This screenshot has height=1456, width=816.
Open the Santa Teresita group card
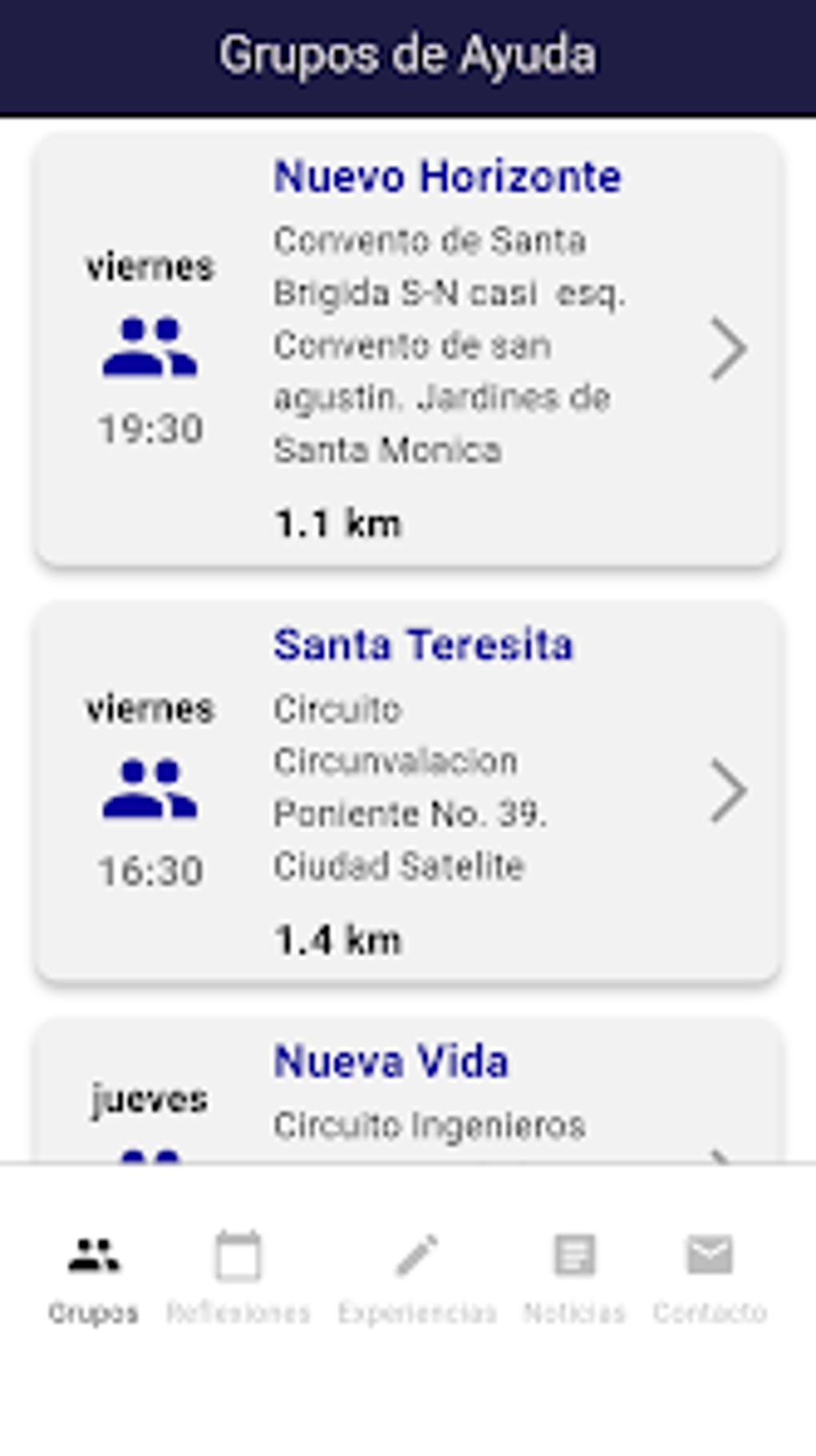click(x=408, y=791)
